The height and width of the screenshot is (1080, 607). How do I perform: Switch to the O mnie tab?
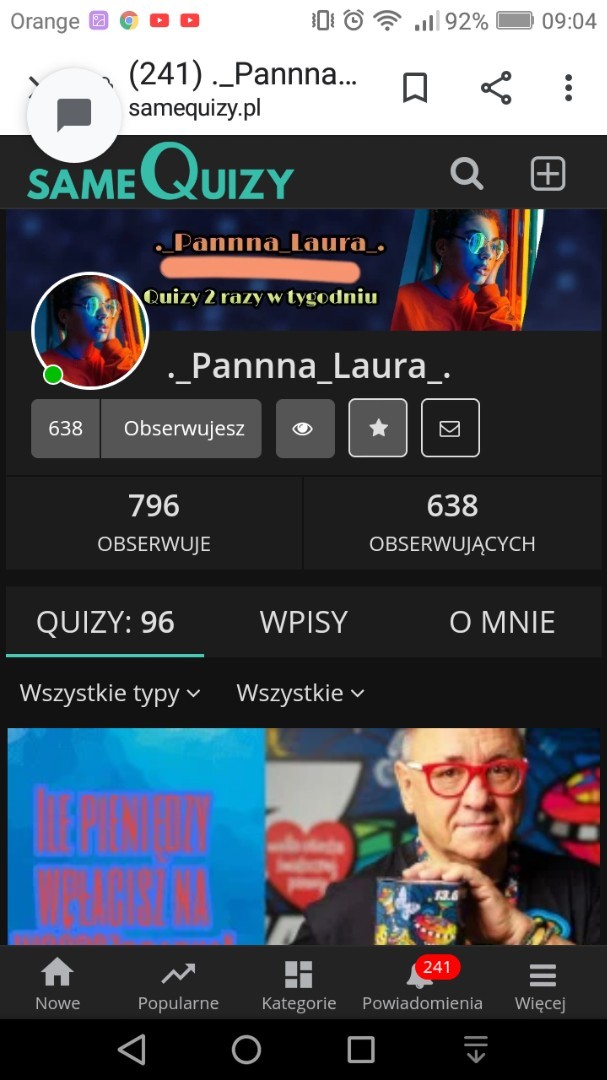tap(501, 622)
